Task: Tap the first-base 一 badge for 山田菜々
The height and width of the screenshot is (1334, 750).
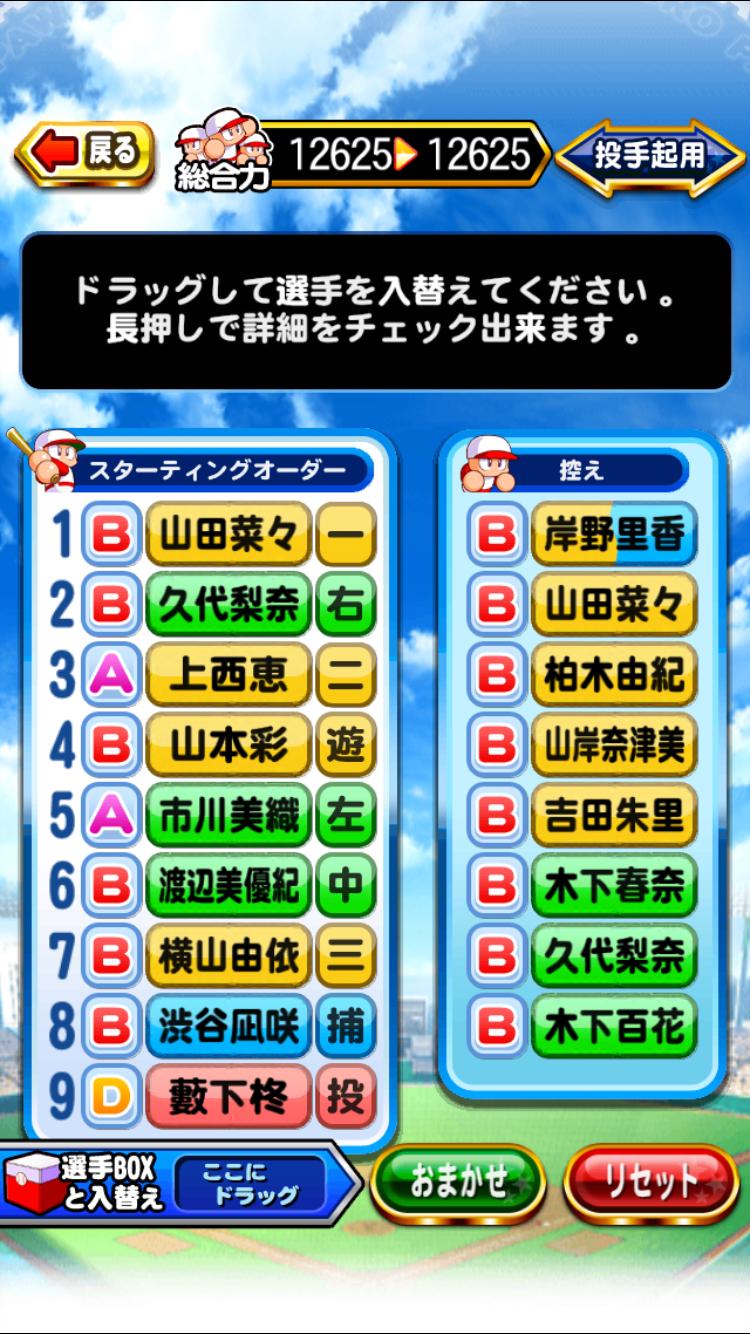Action: pos(345,537)
